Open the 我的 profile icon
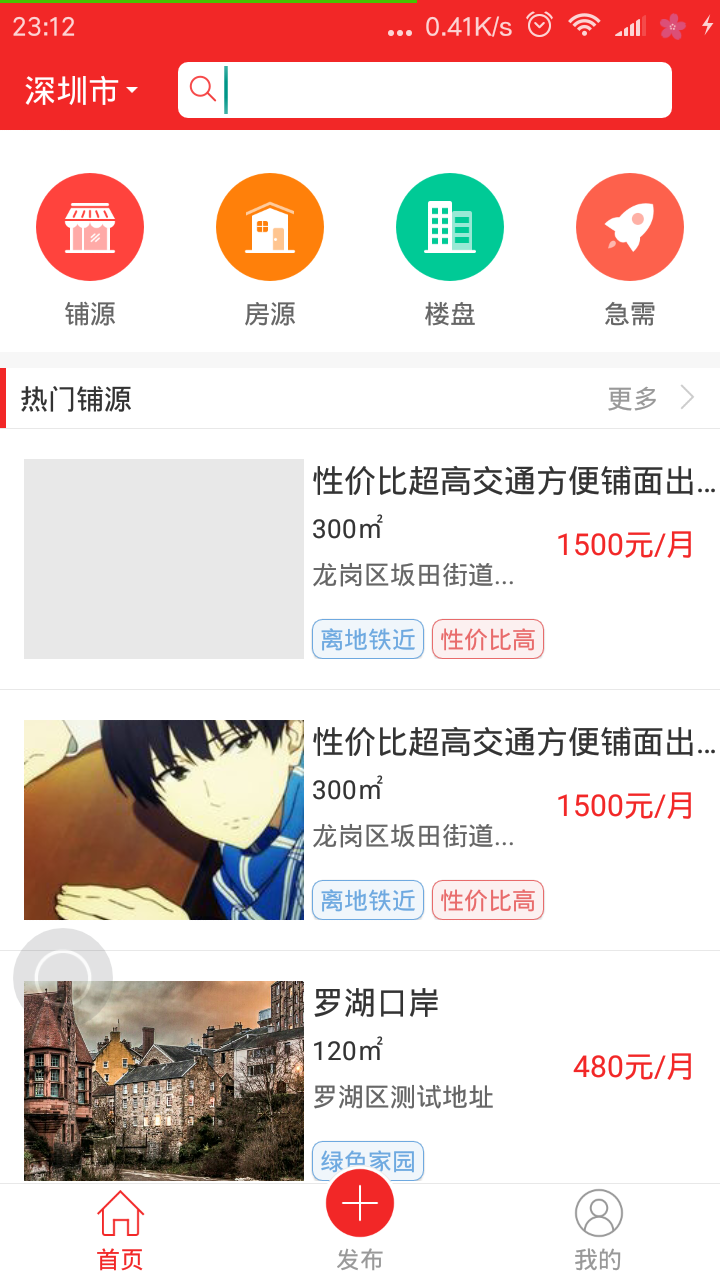Image resolution: width=720 pixels, height=1280 pixels. [599, 1212]
